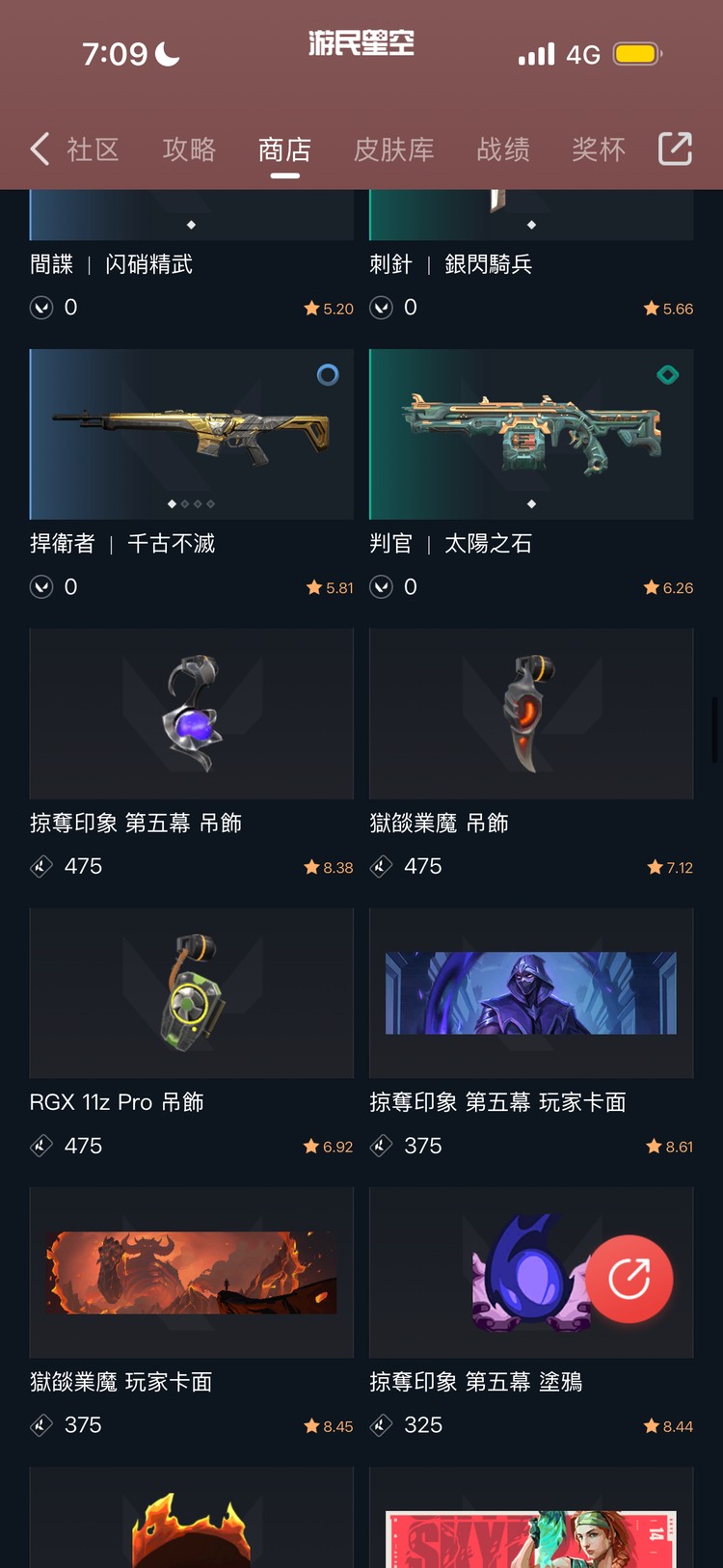Tap the dark mode moon indicator
723x1568 pixels.
[x=167, y=52]
